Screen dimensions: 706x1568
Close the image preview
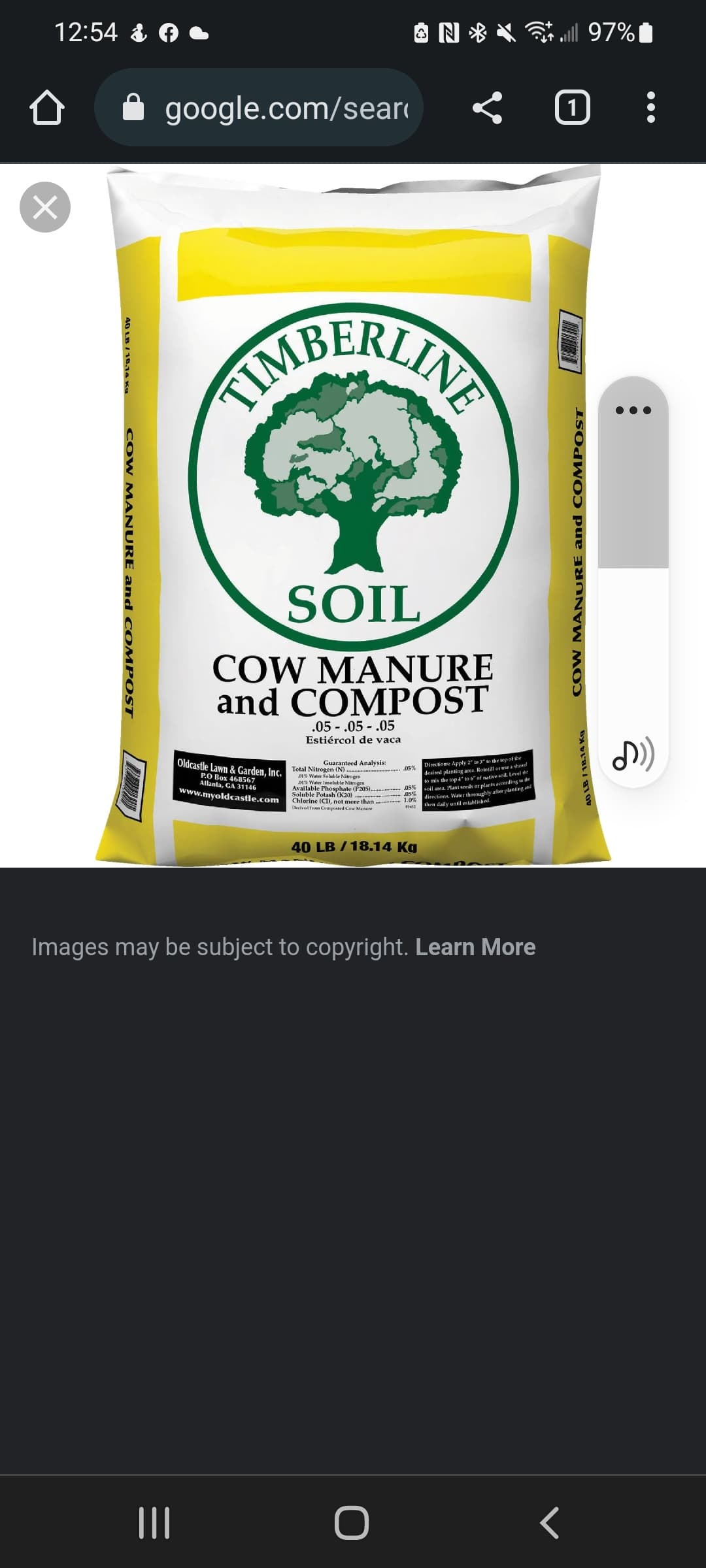tap(45, 207)
